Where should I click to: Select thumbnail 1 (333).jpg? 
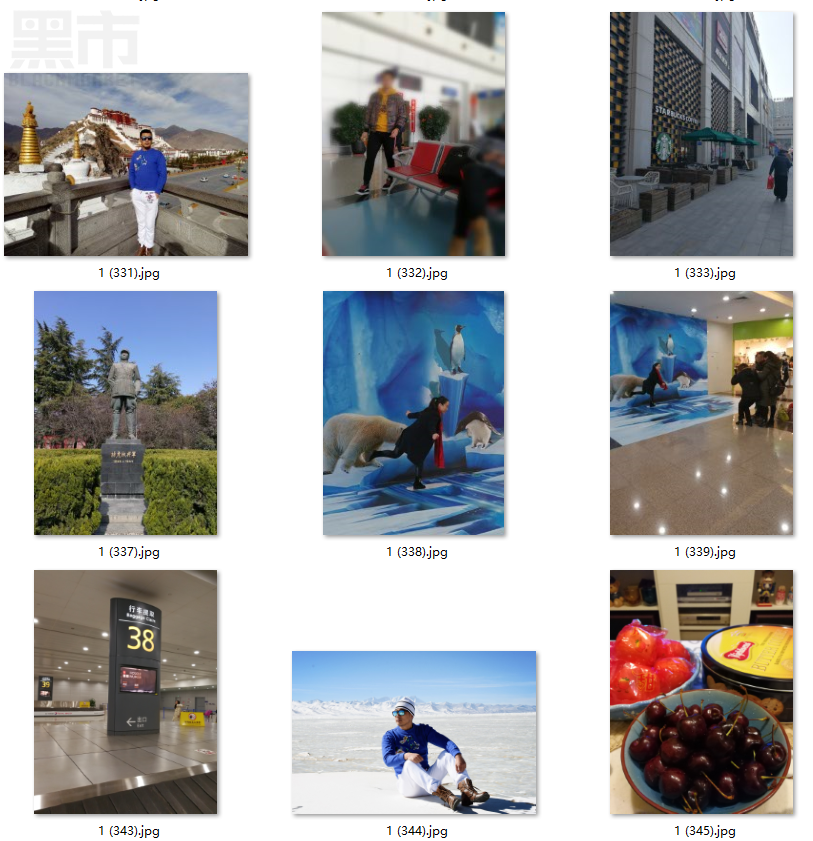coord(701,134)
